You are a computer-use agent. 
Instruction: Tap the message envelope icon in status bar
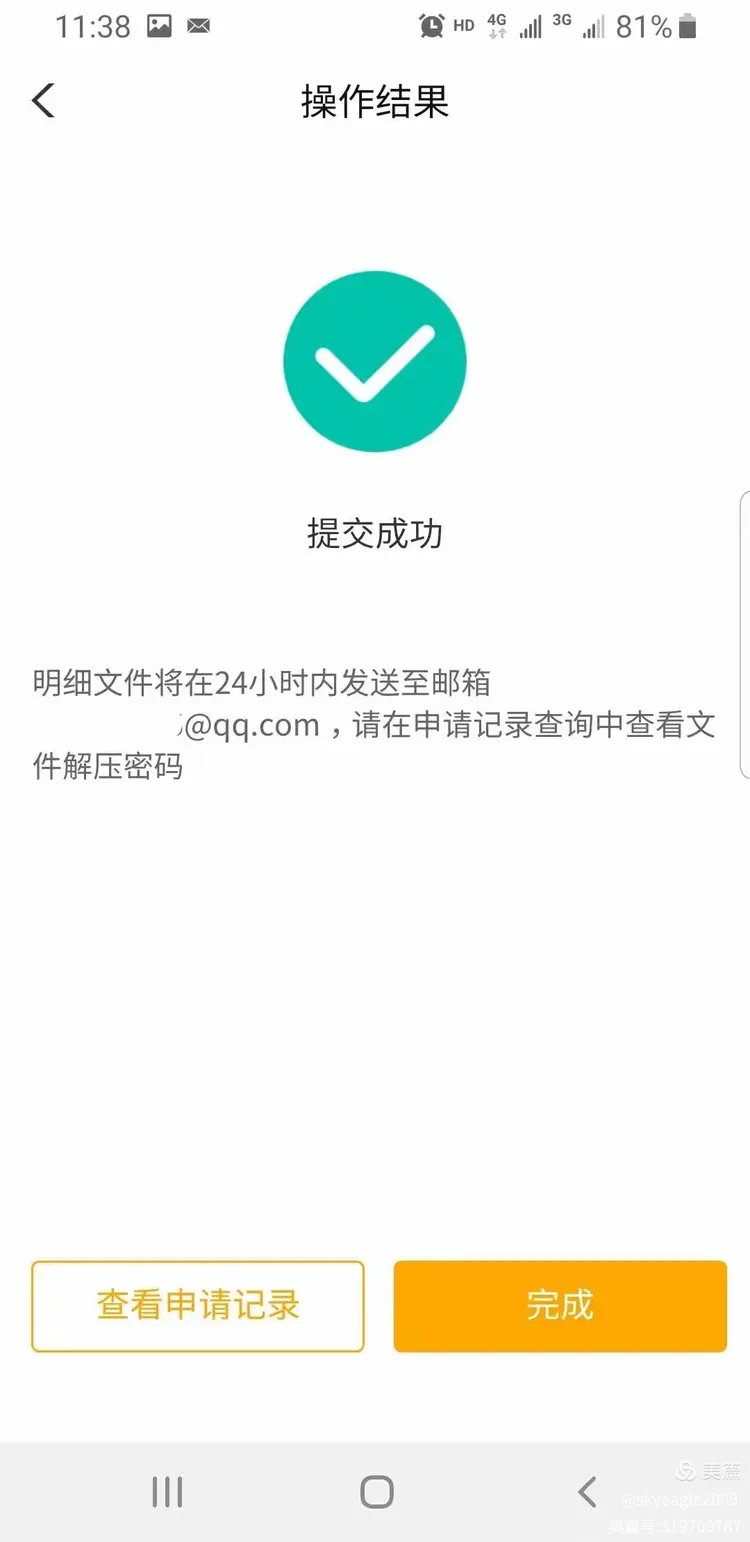[199, 25]
